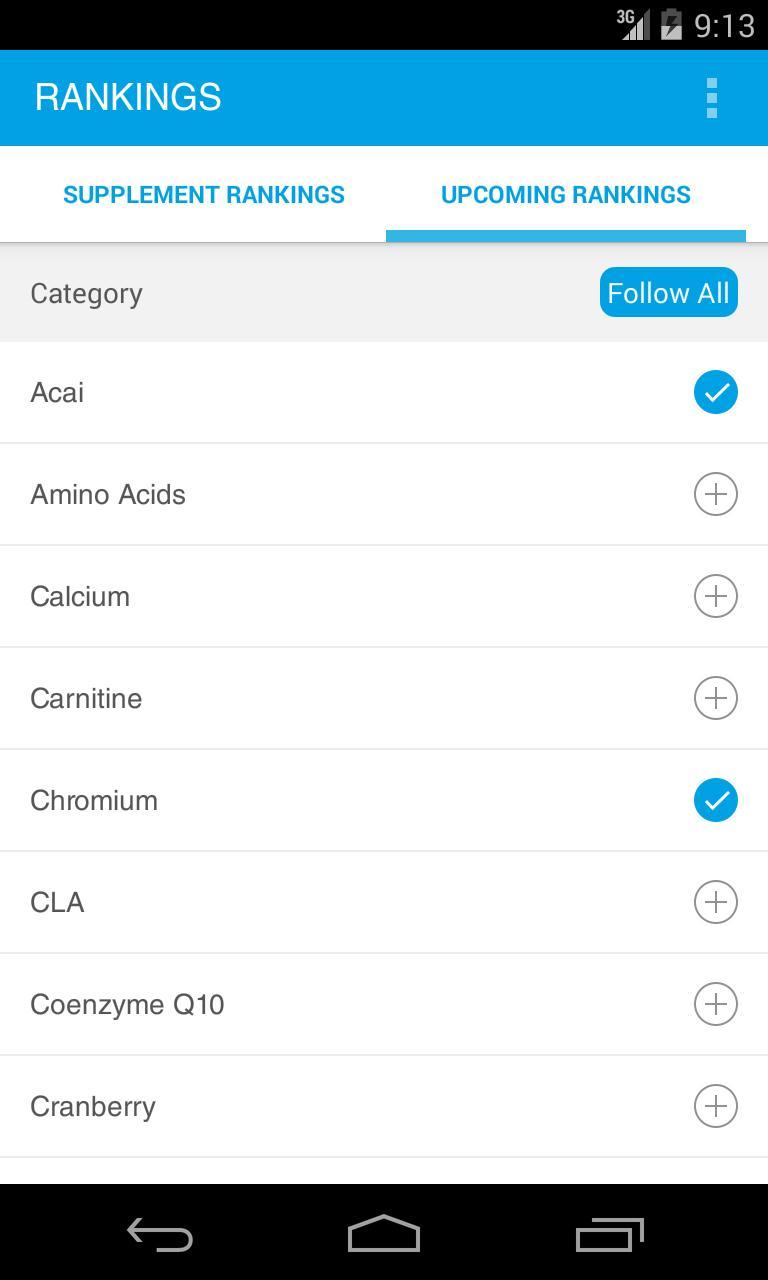The width and height of the screenshot is (768, 1280).
Task: Tap the Back navigation icon
Action: [156, 1233]
